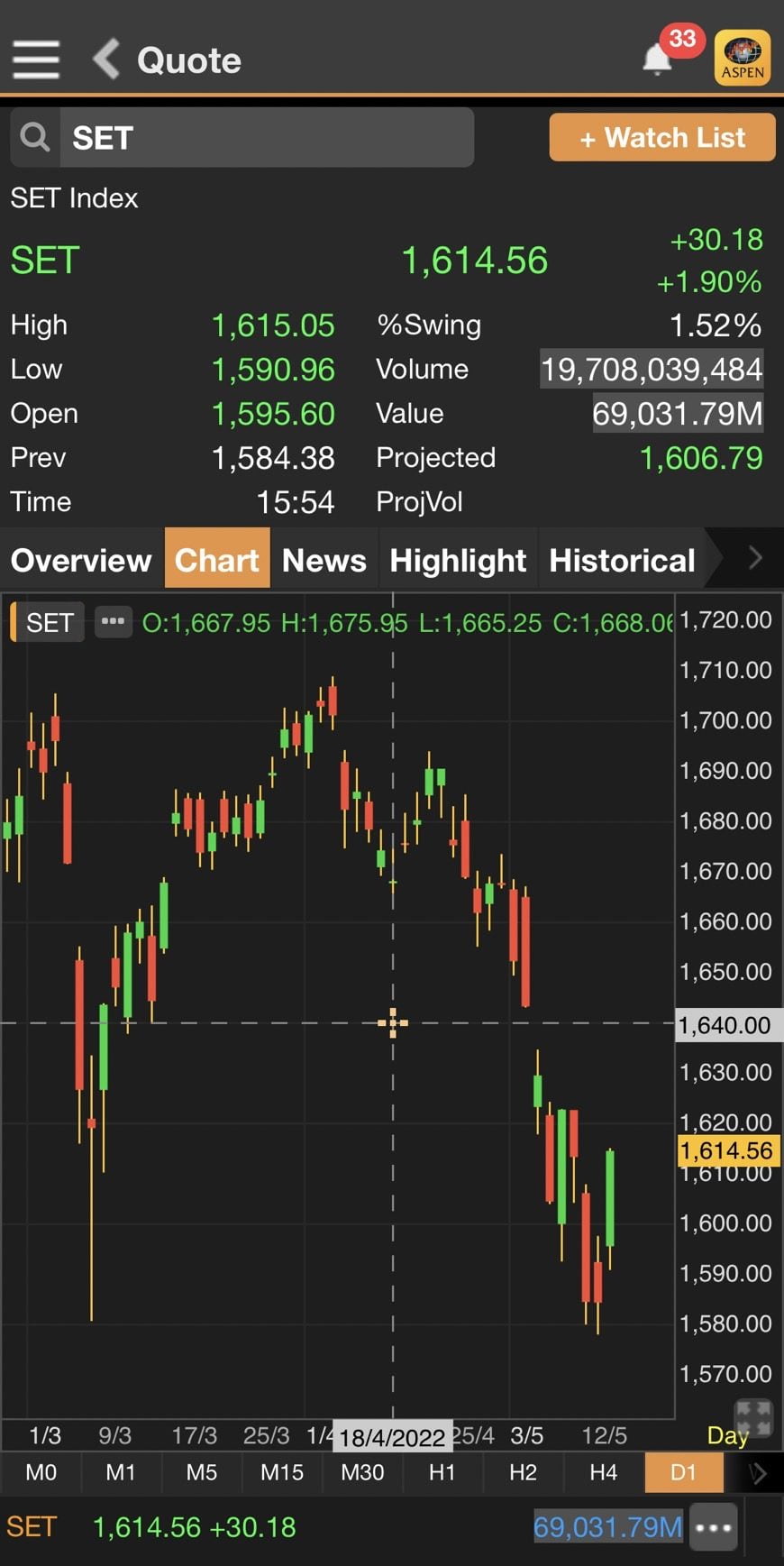784x1566 pixels.
Task: Go back from Quote screen
Action: pyautogui.click(x=107, y=60)
